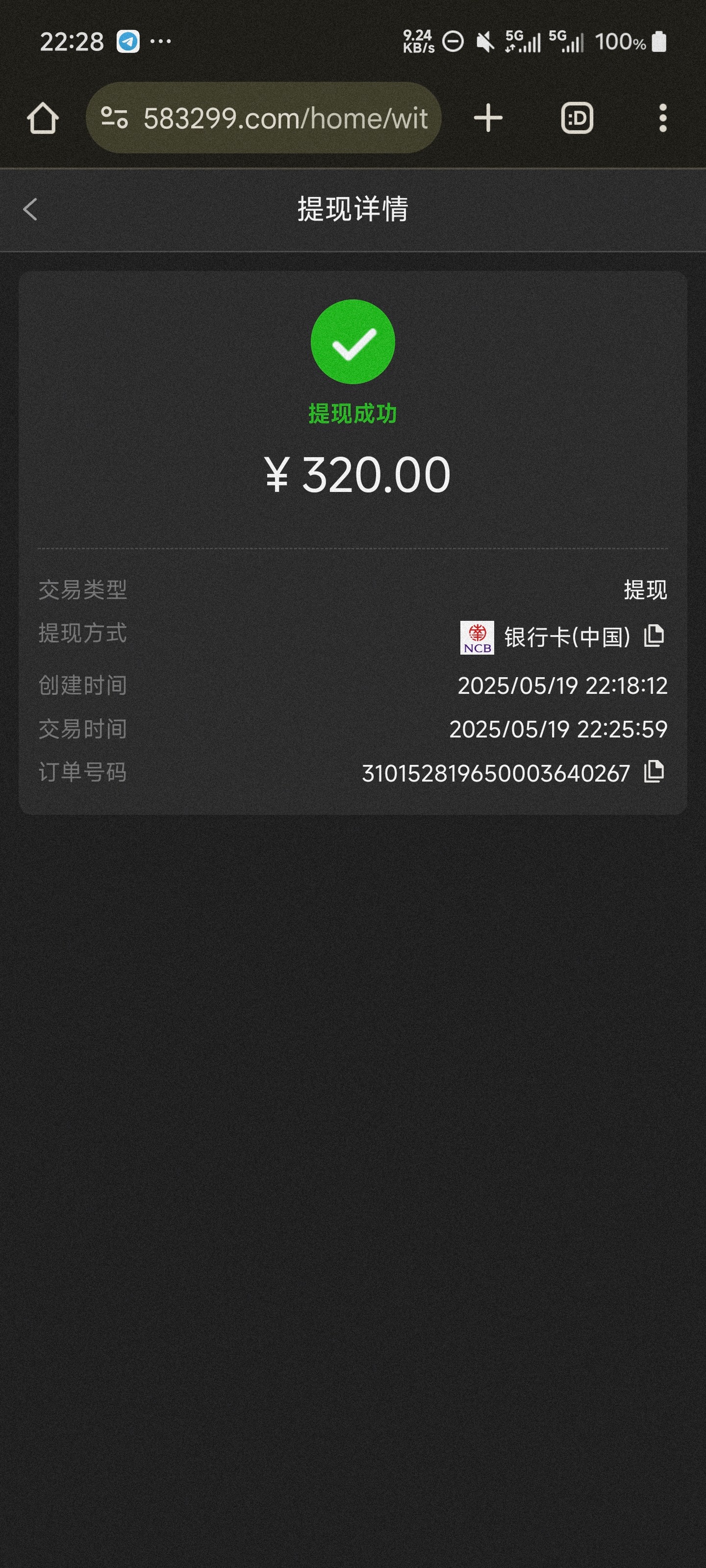Copy the order number 310152819650003640267
Screen dimensions: 706x1568
(x=654, y=772)
